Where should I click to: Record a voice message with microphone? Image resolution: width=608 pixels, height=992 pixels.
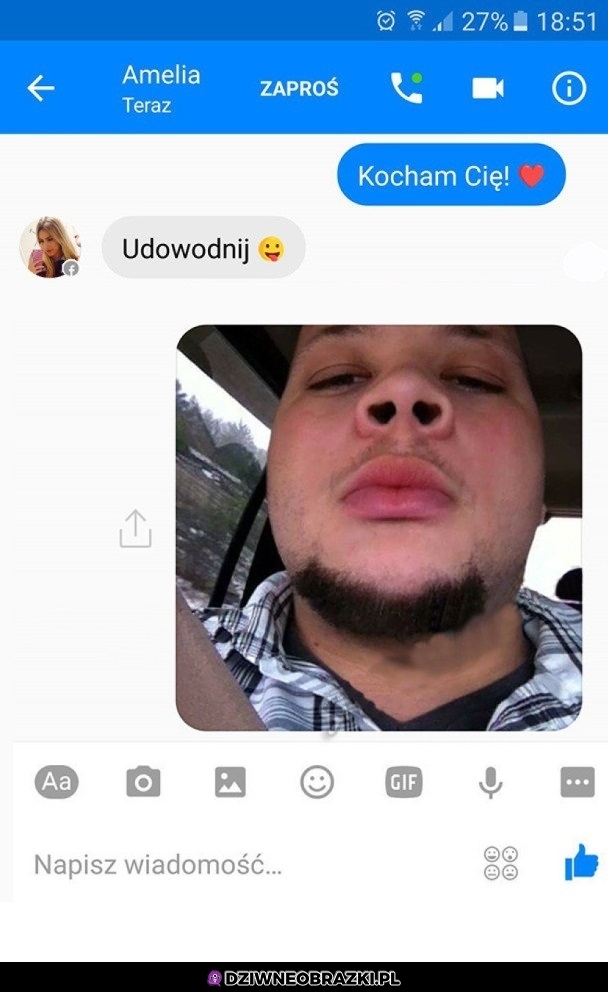coord(490,781)
